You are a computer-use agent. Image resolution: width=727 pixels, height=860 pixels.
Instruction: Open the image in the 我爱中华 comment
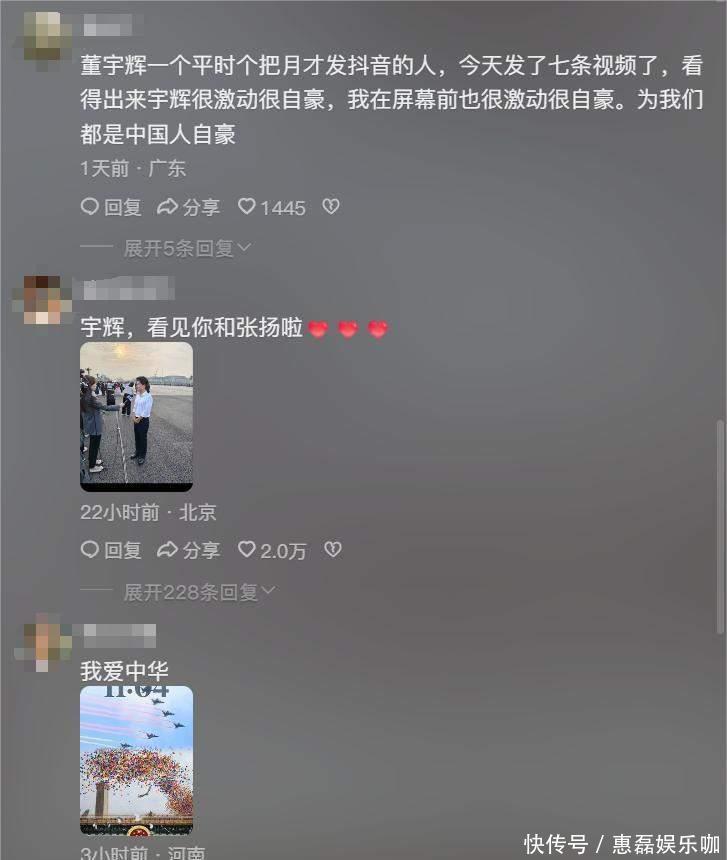pos(136,759)
